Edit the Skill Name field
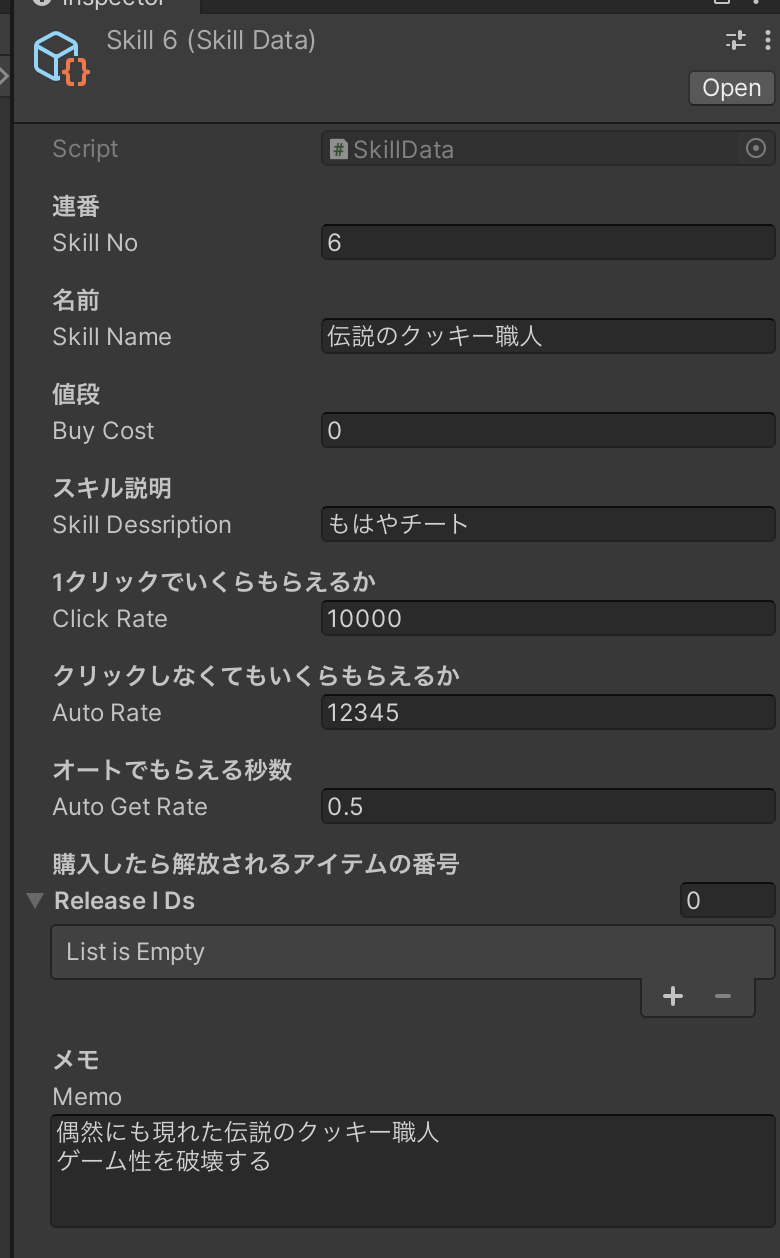Viewport: 780px width, 1258px height. point(547,337)
